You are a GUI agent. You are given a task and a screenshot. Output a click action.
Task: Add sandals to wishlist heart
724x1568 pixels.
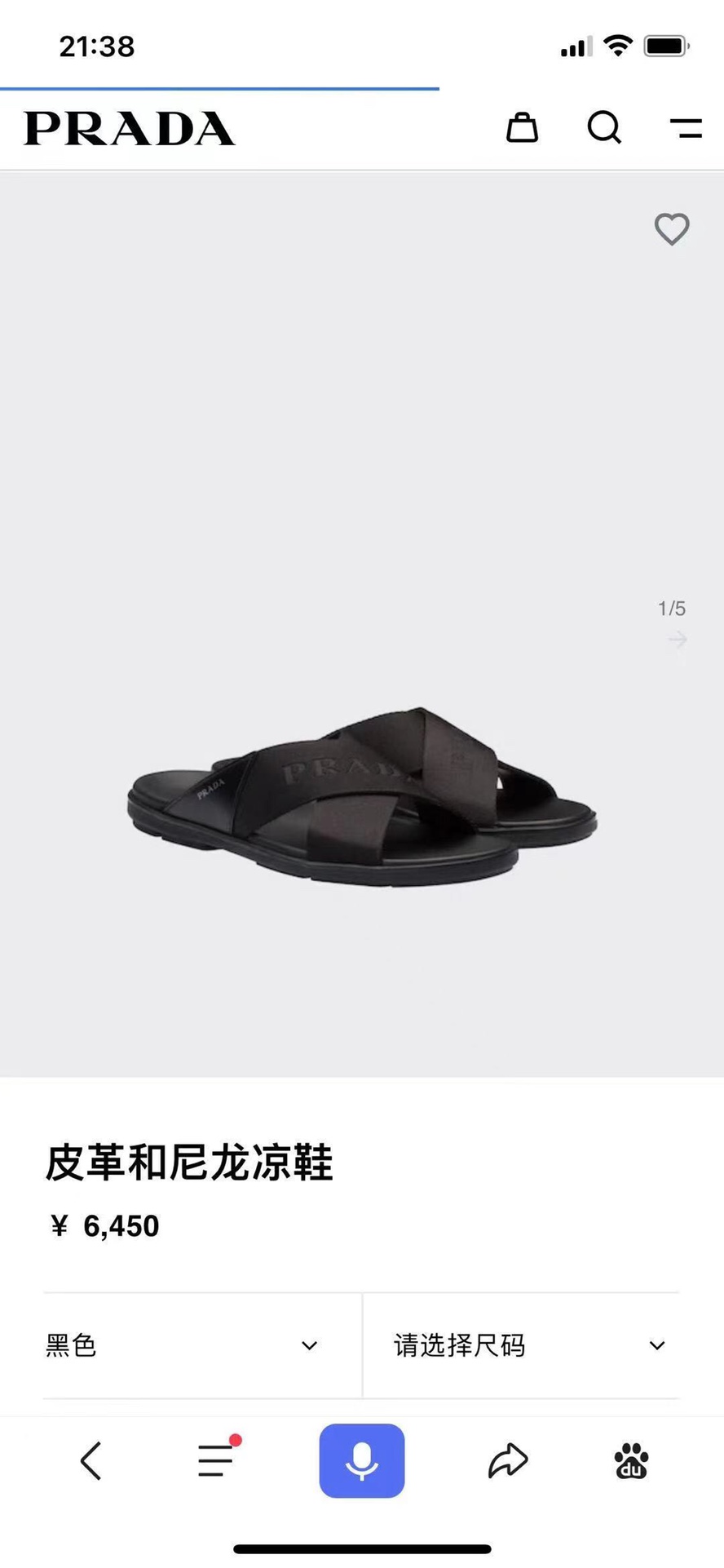tap(672, 228)
